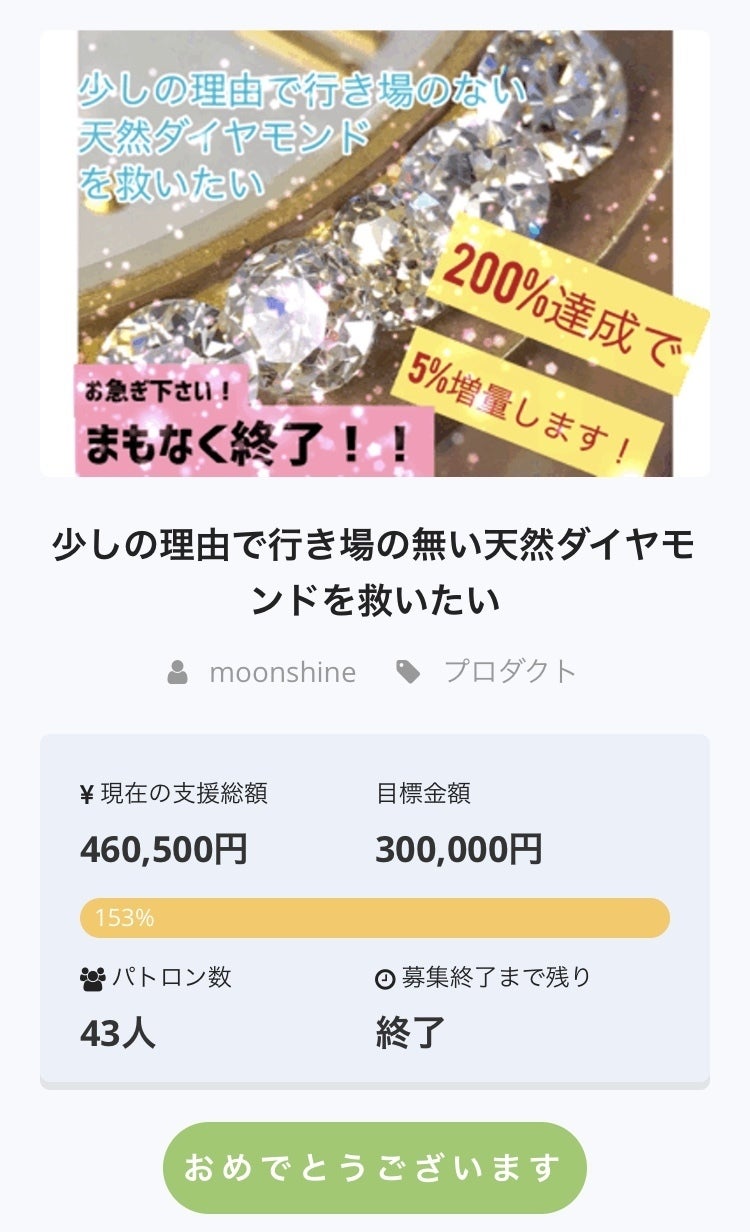Open the diamond project cover image
Viewport: 750px width, 1232px height.
(375, 253)
